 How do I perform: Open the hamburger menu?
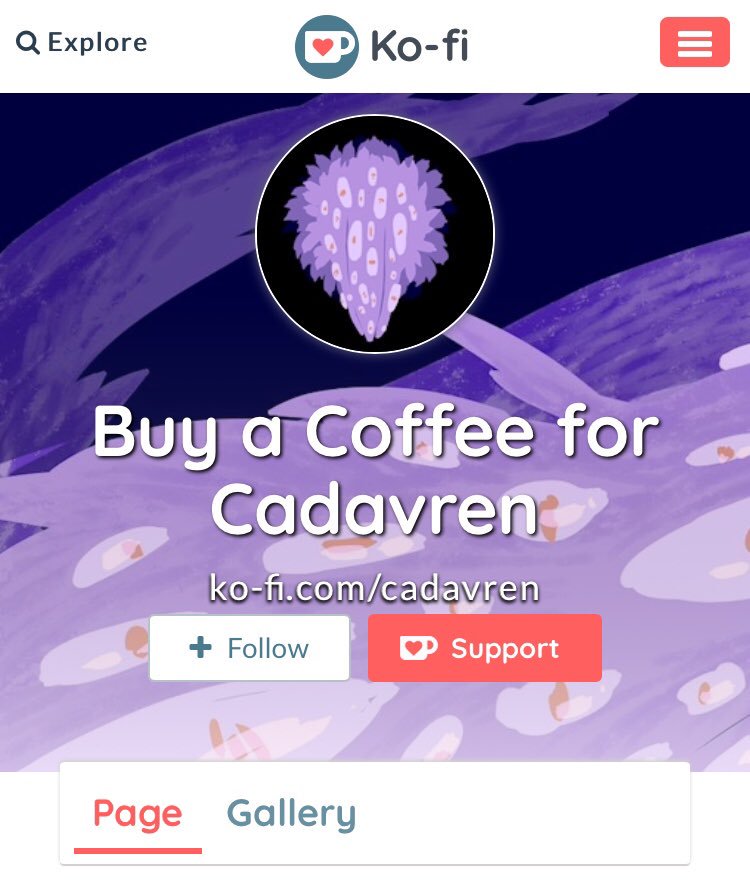pyautogui.click(x=694, y=43)
